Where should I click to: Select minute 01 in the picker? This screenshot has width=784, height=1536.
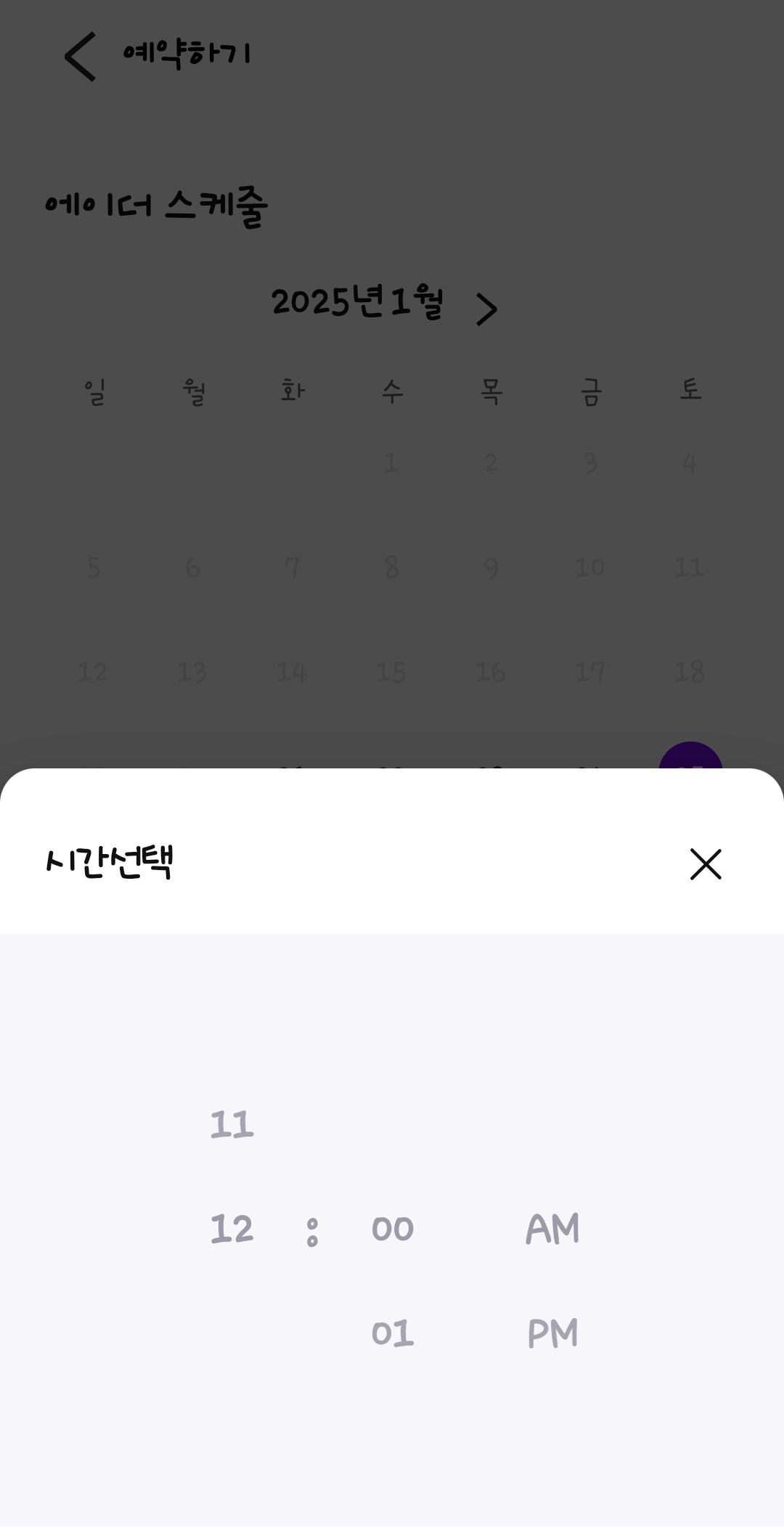pyautogui.click(x=392, y=1333)
